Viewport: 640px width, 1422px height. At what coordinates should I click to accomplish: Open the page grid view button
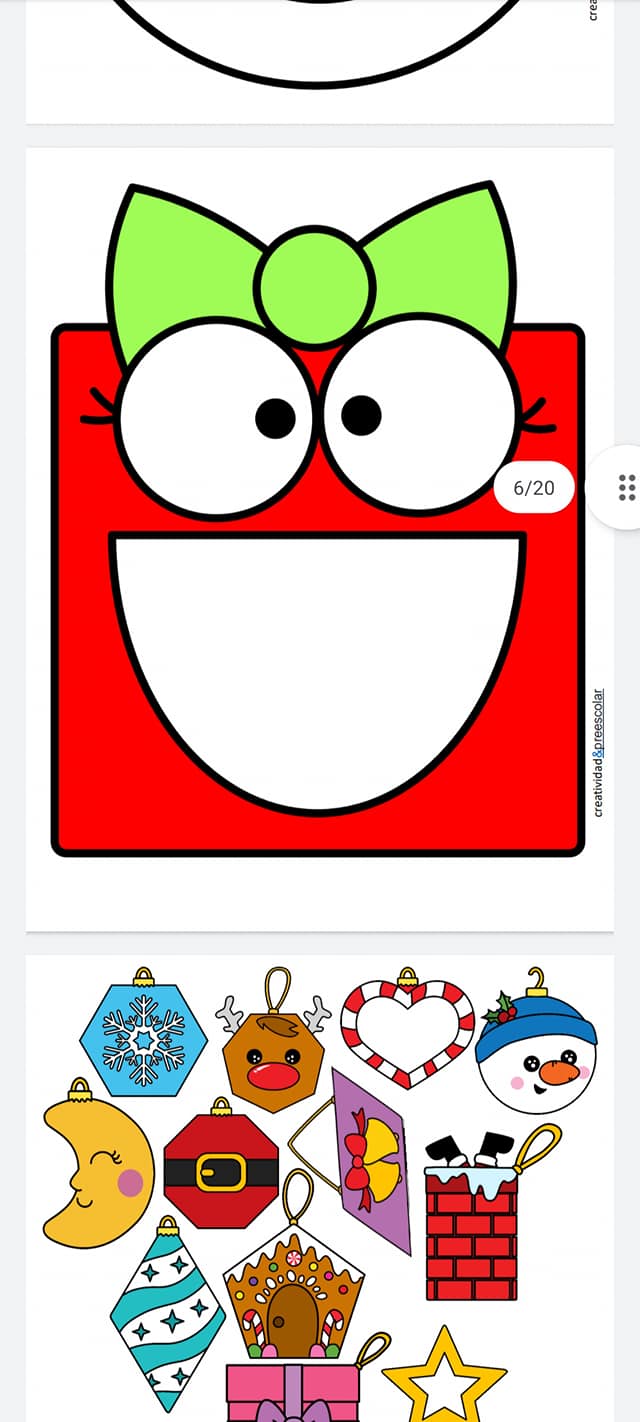pyautogui.click(x=625, y=487)
